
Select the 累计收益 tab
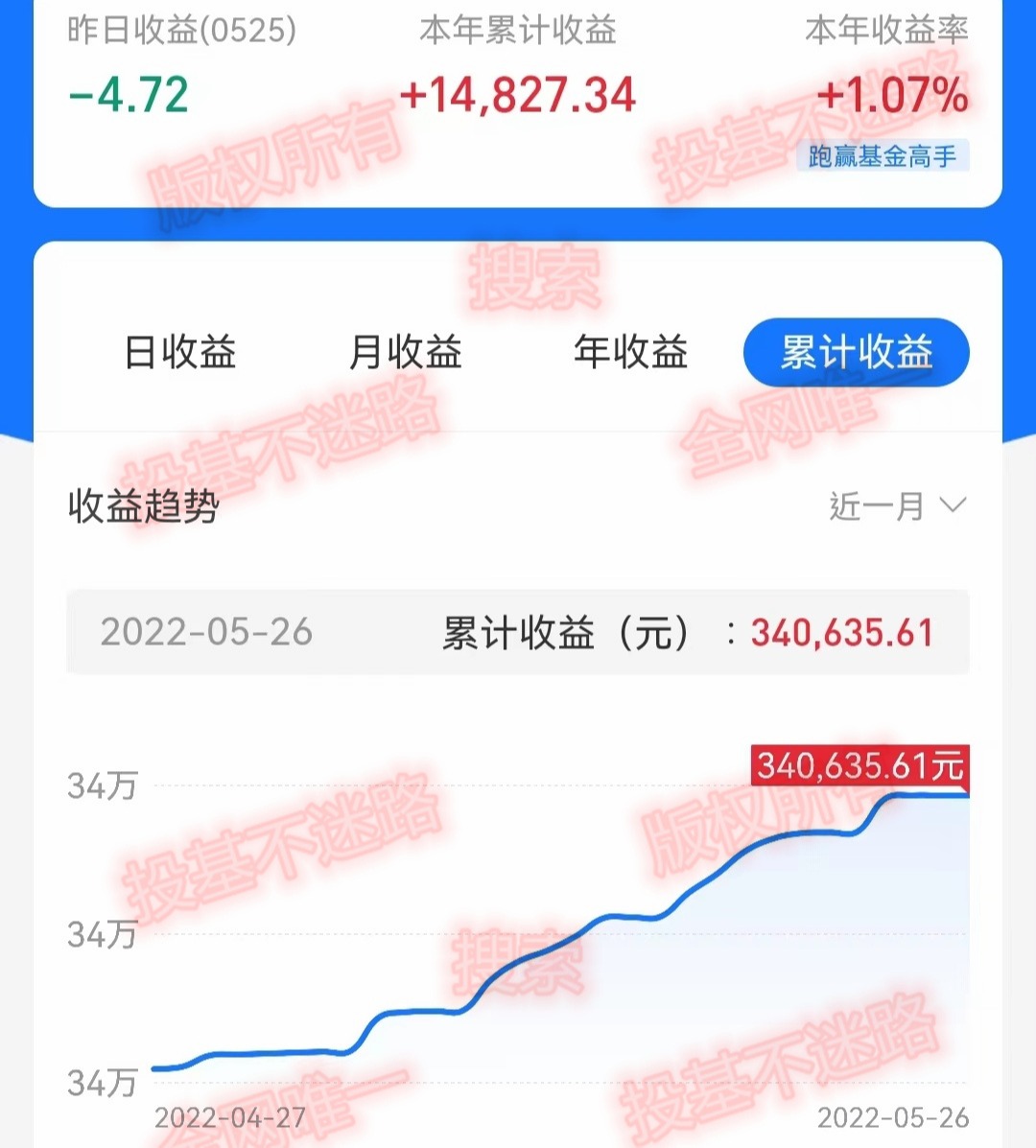(x=857, y=353)
